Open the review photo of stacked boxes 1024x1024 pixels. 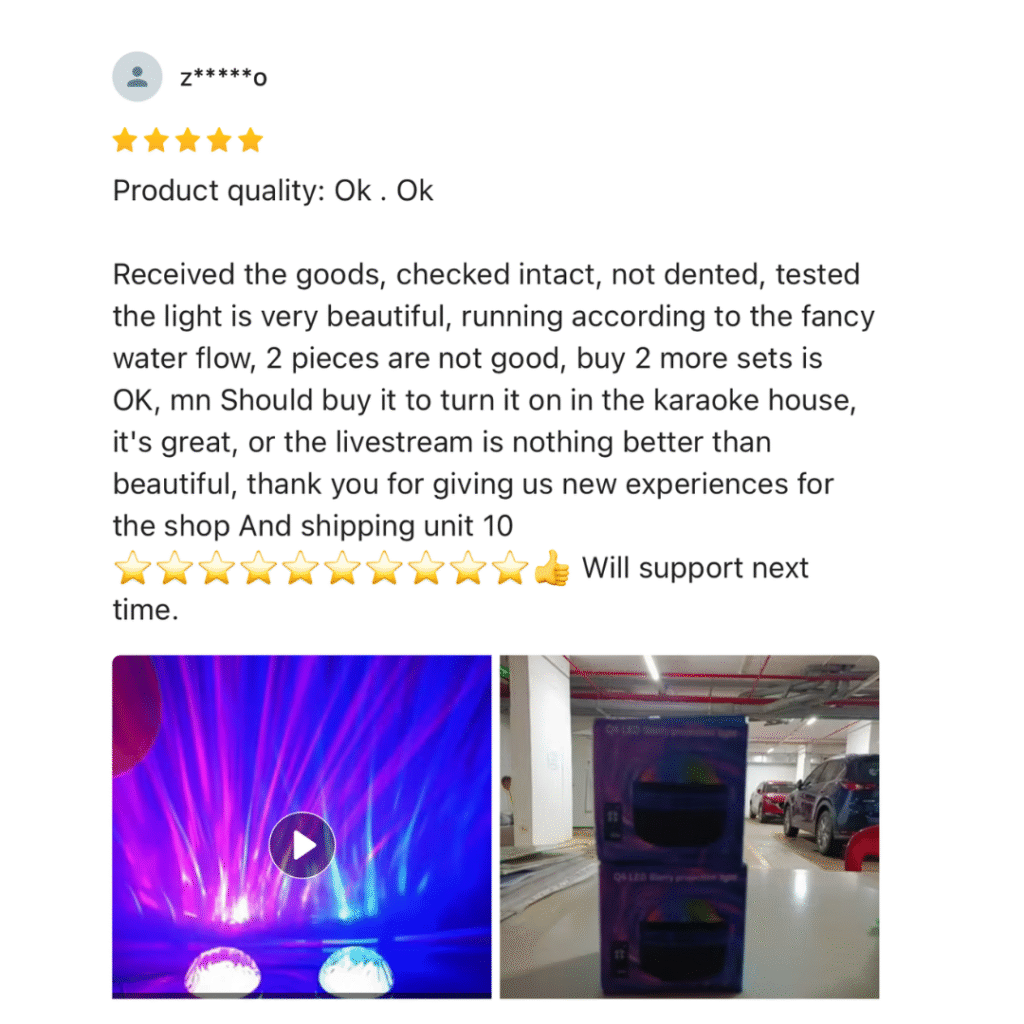pyautogui.click(x=689, y=826)
